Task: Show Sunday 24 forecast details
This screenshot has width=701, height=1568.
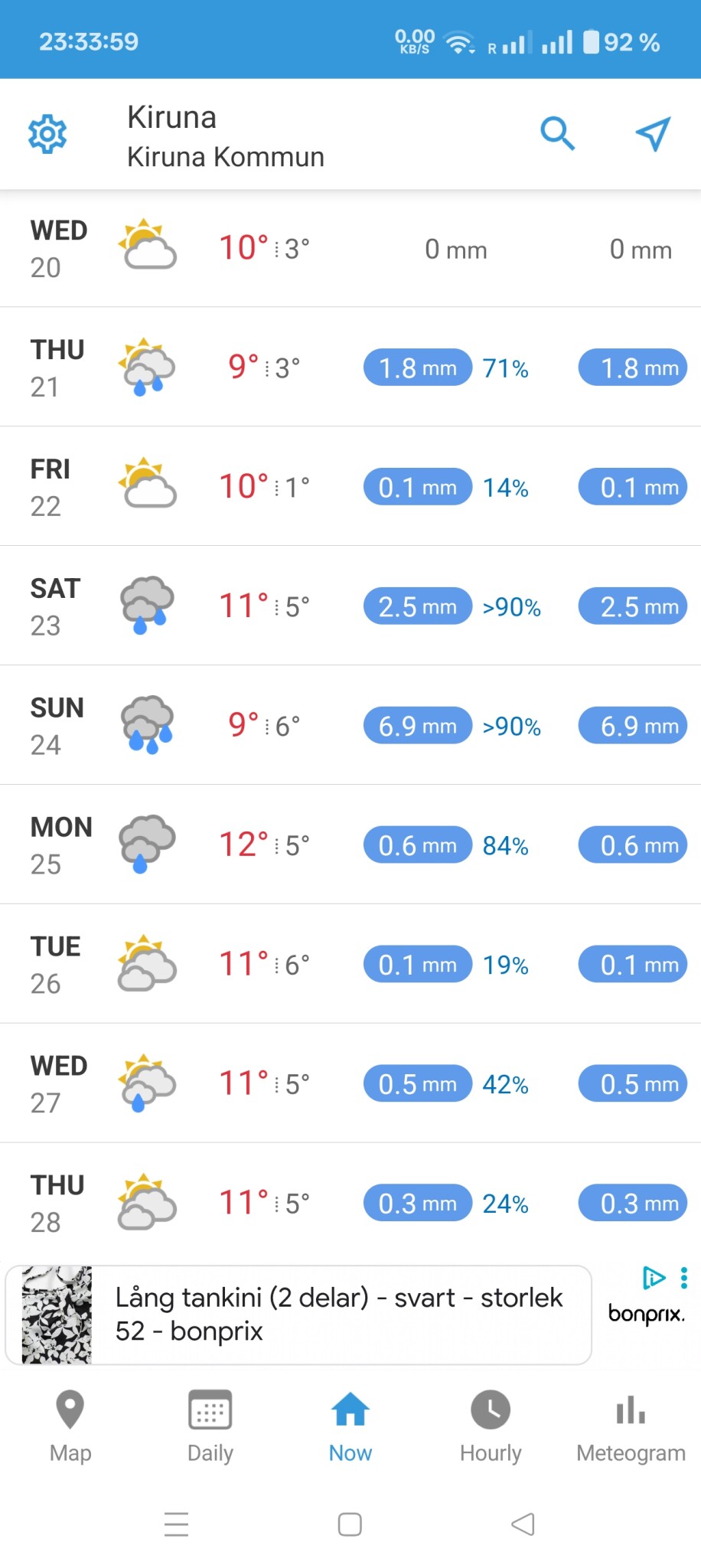Action: click(x=350, y=726)
